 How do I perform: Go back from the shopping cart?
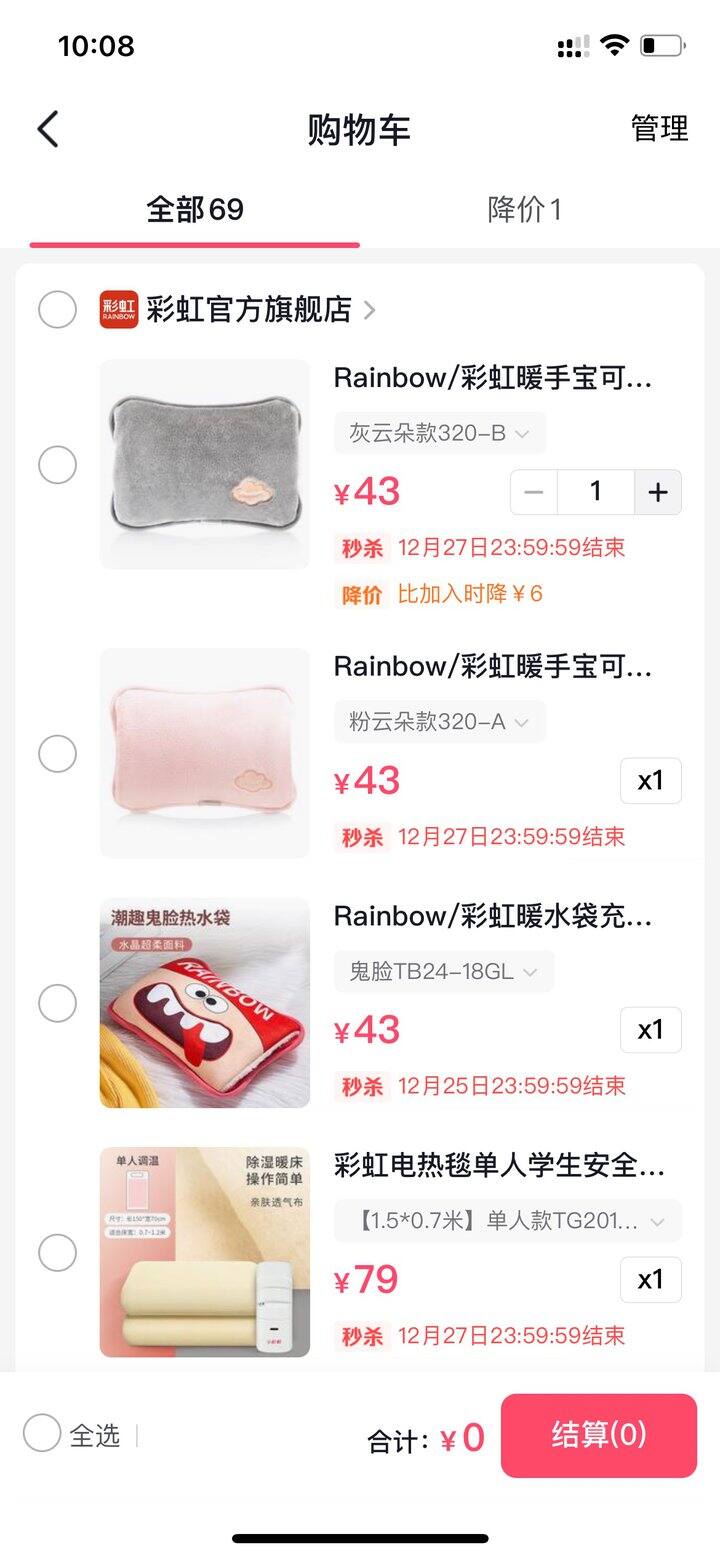(48, 129)
